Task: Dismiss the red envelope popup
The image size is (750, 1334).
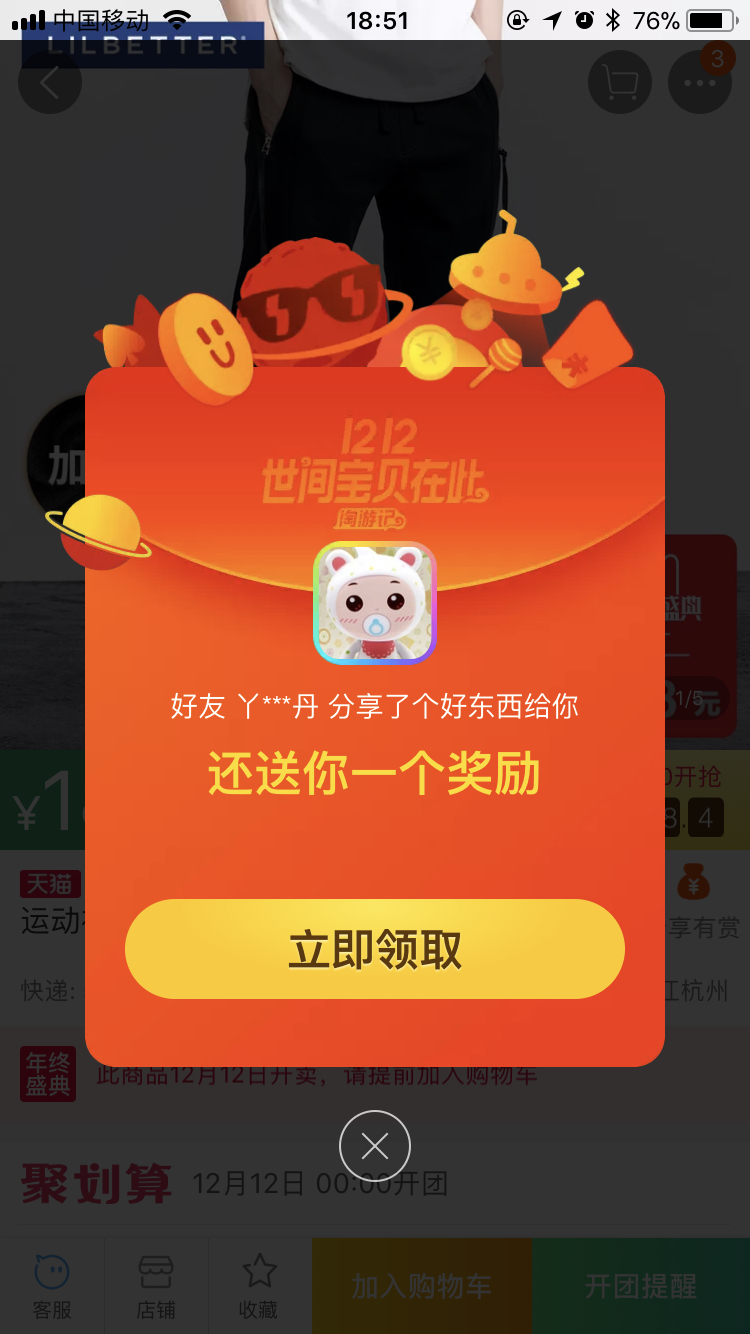Action: coord(375,1146)
